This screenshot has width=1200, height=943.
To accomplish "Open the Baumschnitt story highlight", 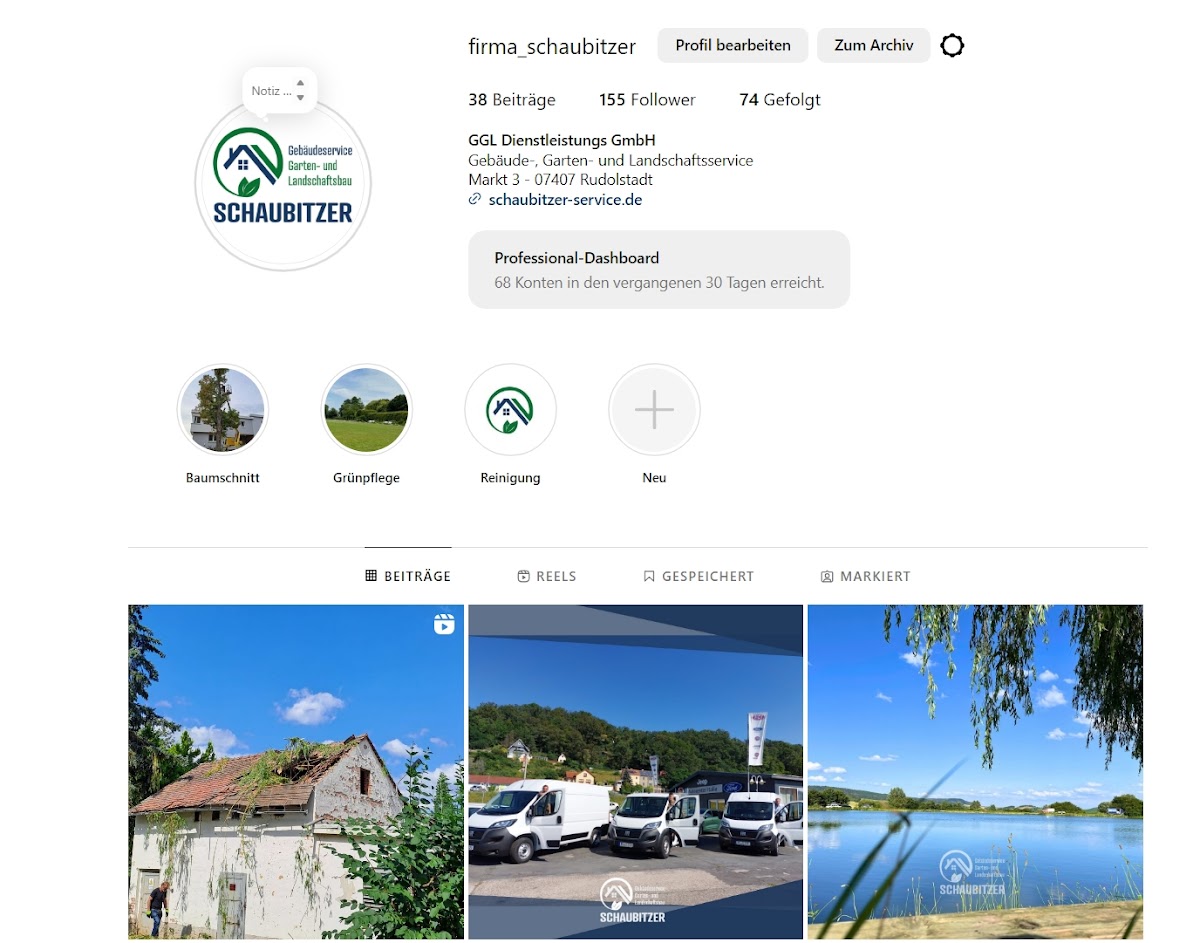I will pyautogui.click(x=222, y=410).
